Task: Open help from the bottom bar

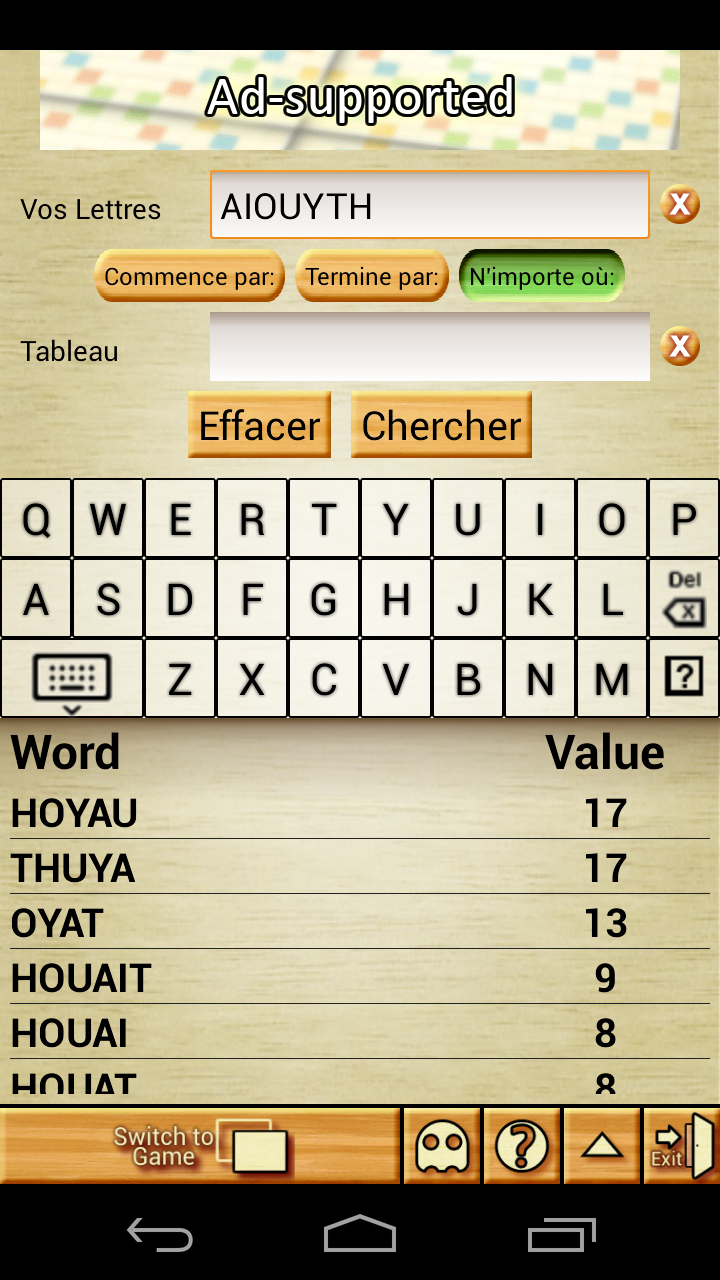Action: point(522,1146)
